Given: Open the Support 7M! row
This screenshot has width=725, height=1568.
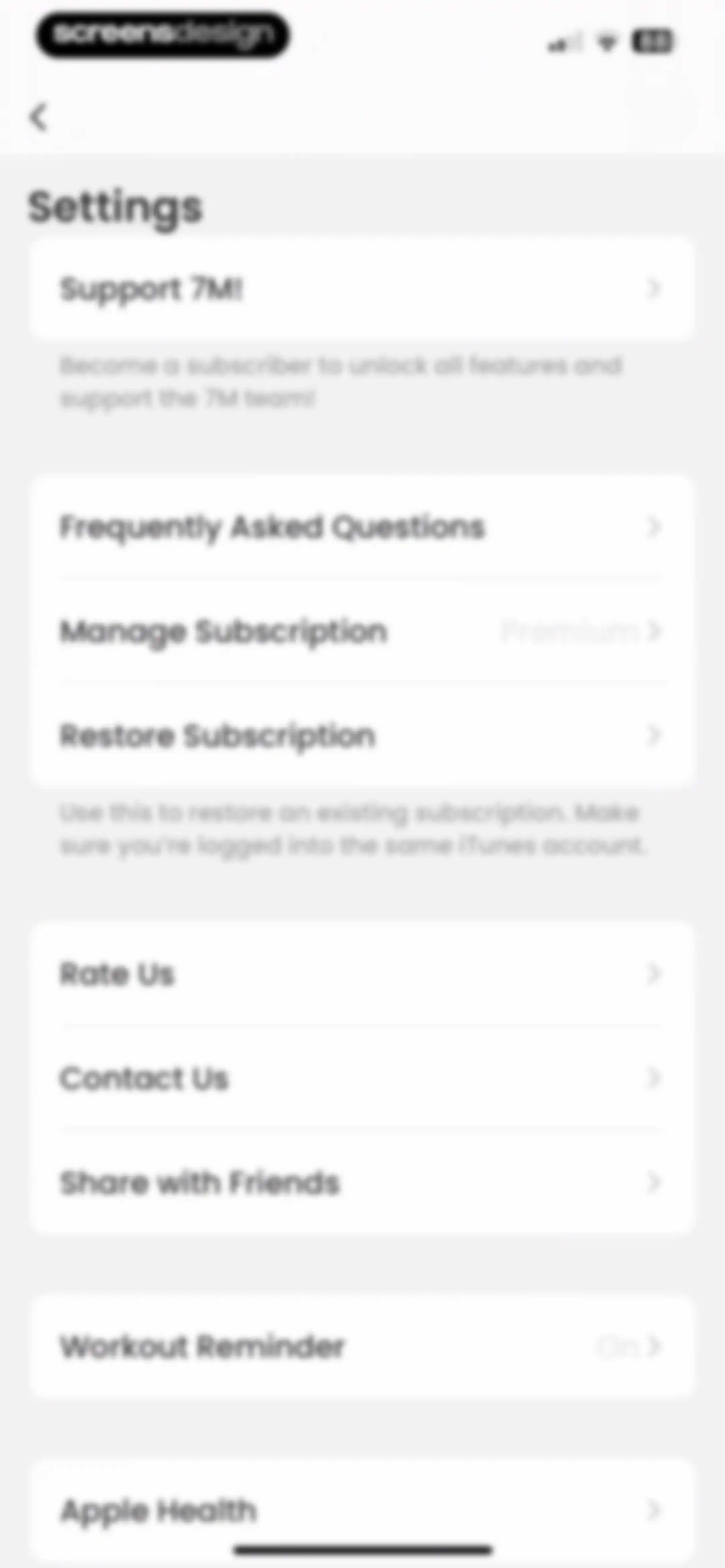Looking at the screenshot, I should click(x=362, y=288).
